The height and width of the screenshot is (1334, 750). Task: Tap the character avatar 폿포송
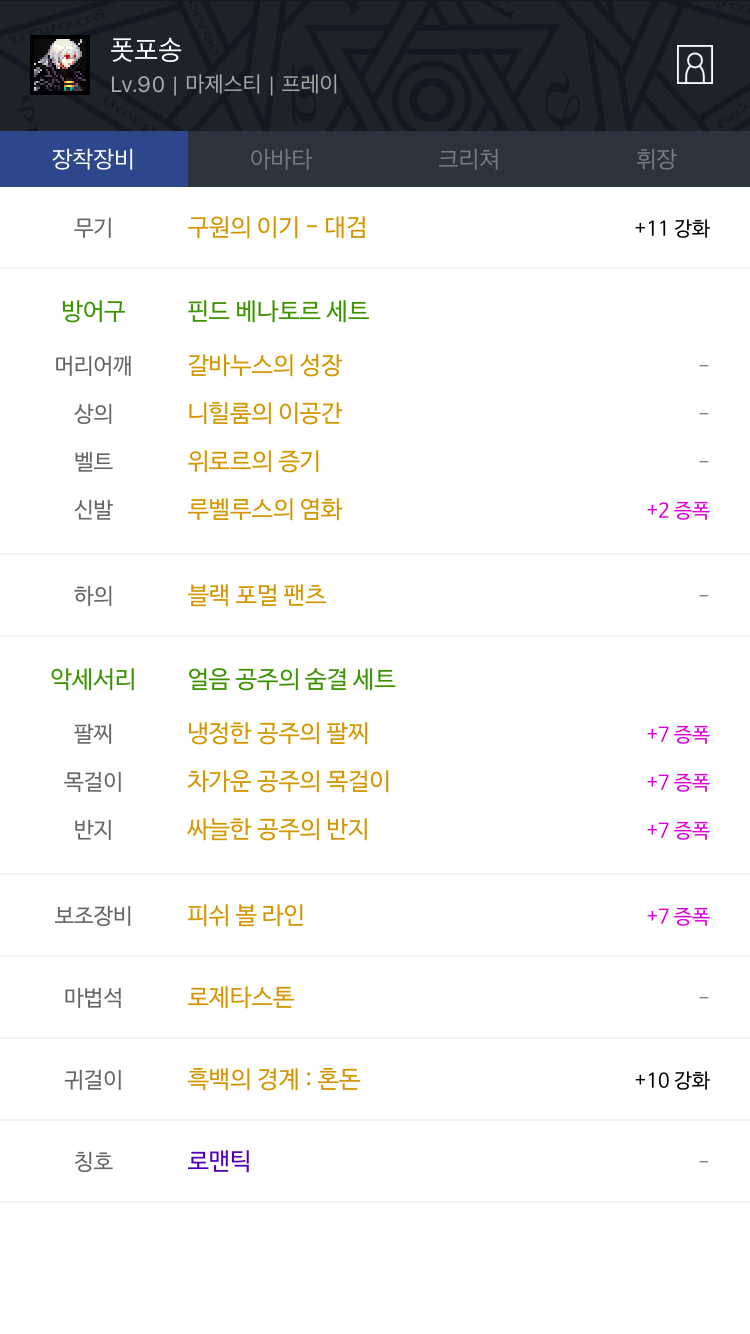point(60,65)
